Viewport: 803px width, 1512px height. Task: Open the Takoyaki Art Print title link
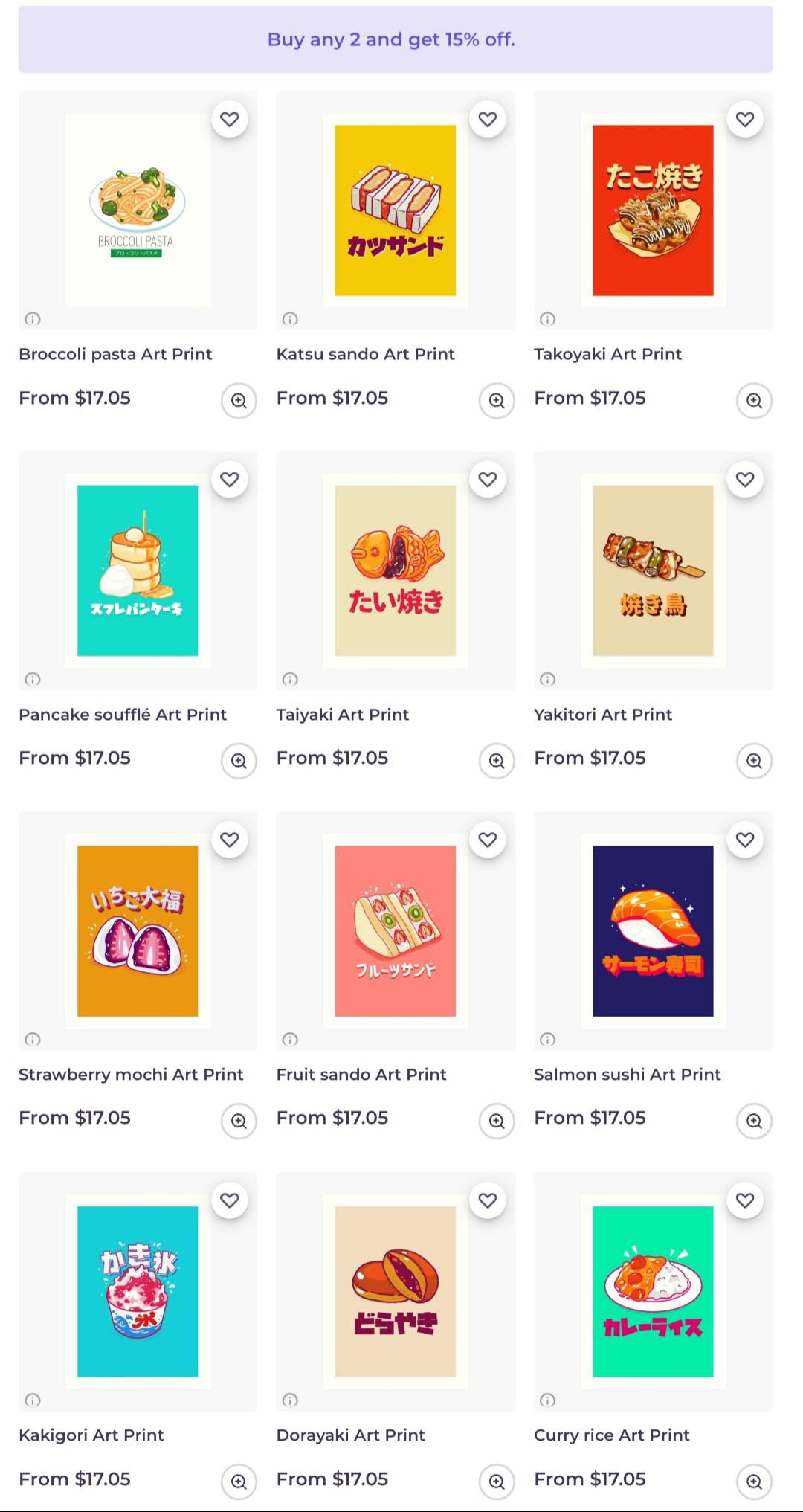tap(607, 354)
